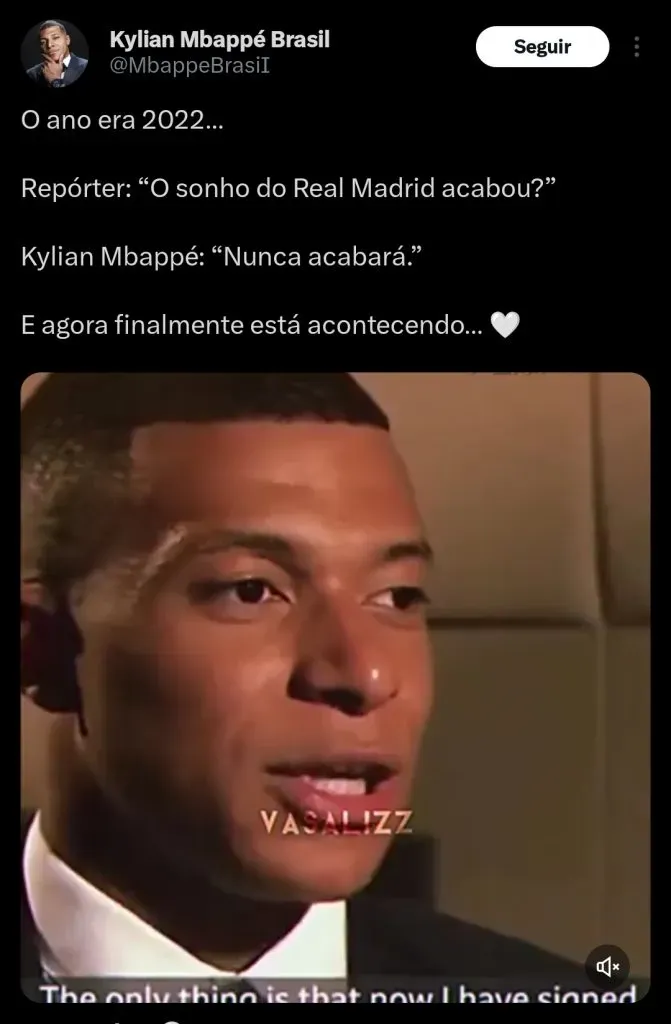The height and width of the screenshot is (1024, 671).
Task: Tap the Seguir button
Action: pyautogui.click(x=542, y=47)
